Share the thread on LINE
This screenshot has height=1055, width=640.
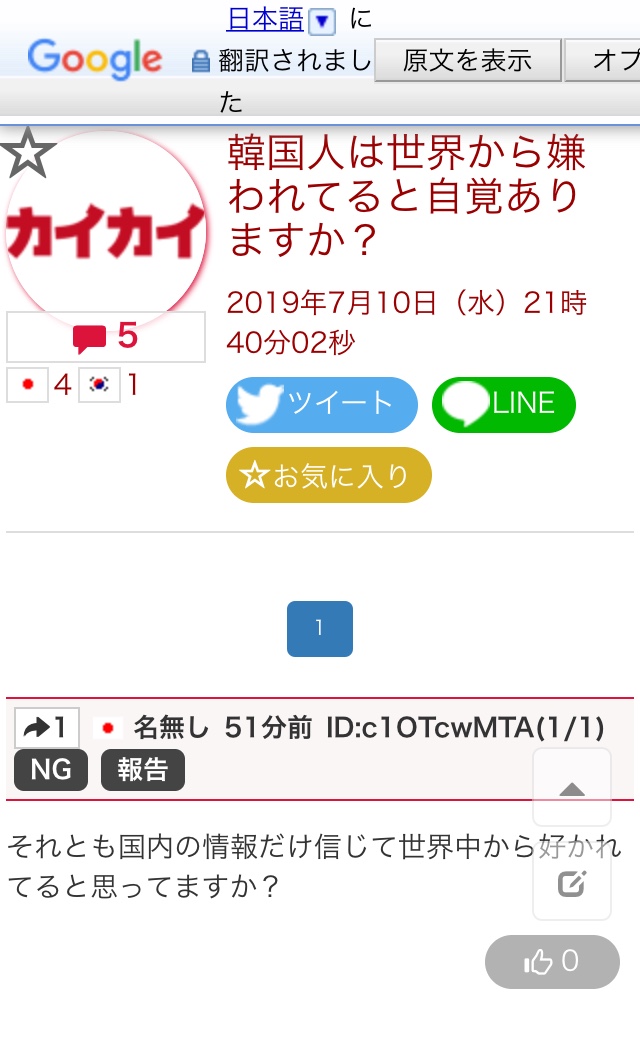(x=503, y=404)
